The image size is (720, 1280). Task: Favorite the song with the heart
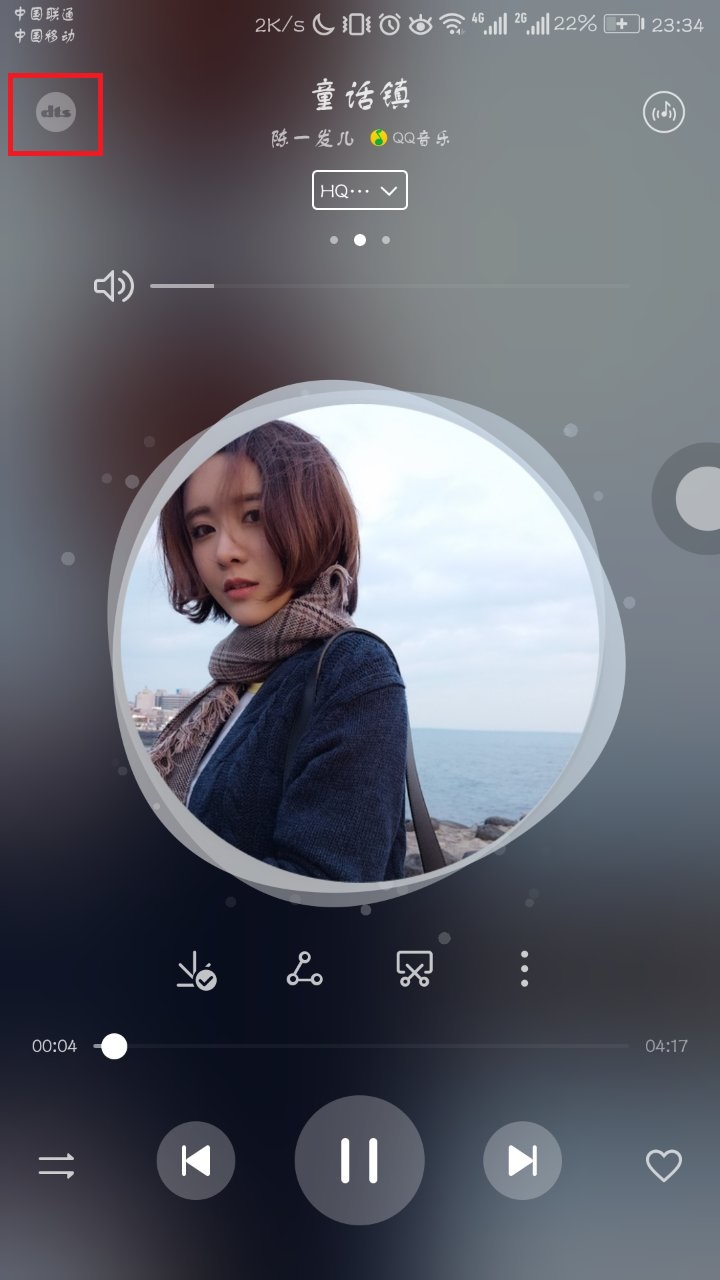[x=663, y=1163]
